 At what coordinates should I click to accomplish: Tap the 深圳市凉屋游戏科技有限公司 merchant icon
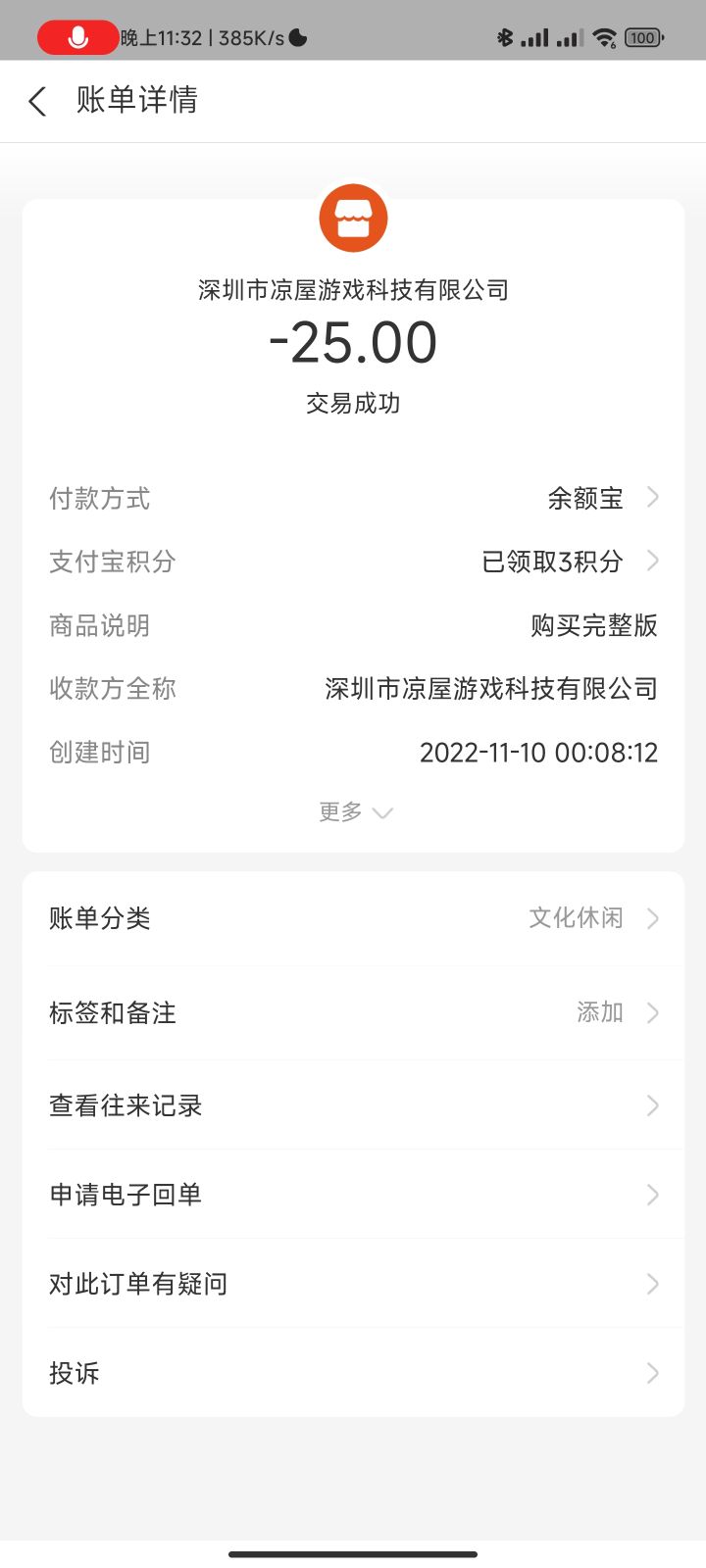(x=353, y=219)
